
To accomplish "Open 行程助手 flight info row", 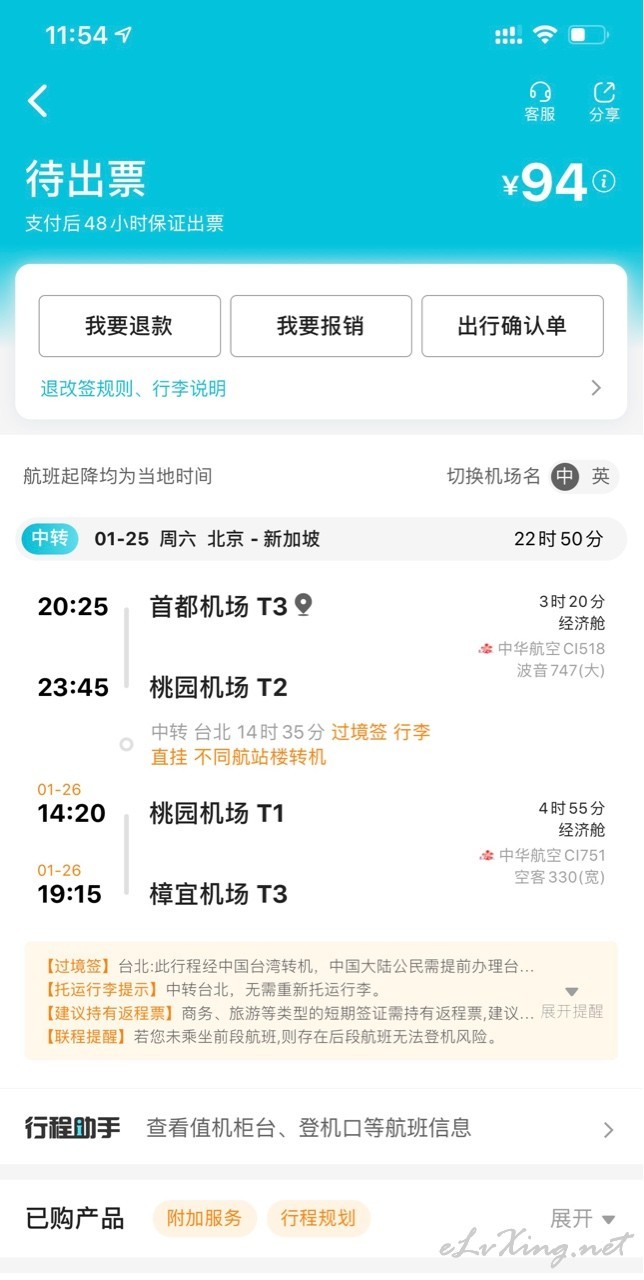I will pyautogui.click(x=321, y=1129).
